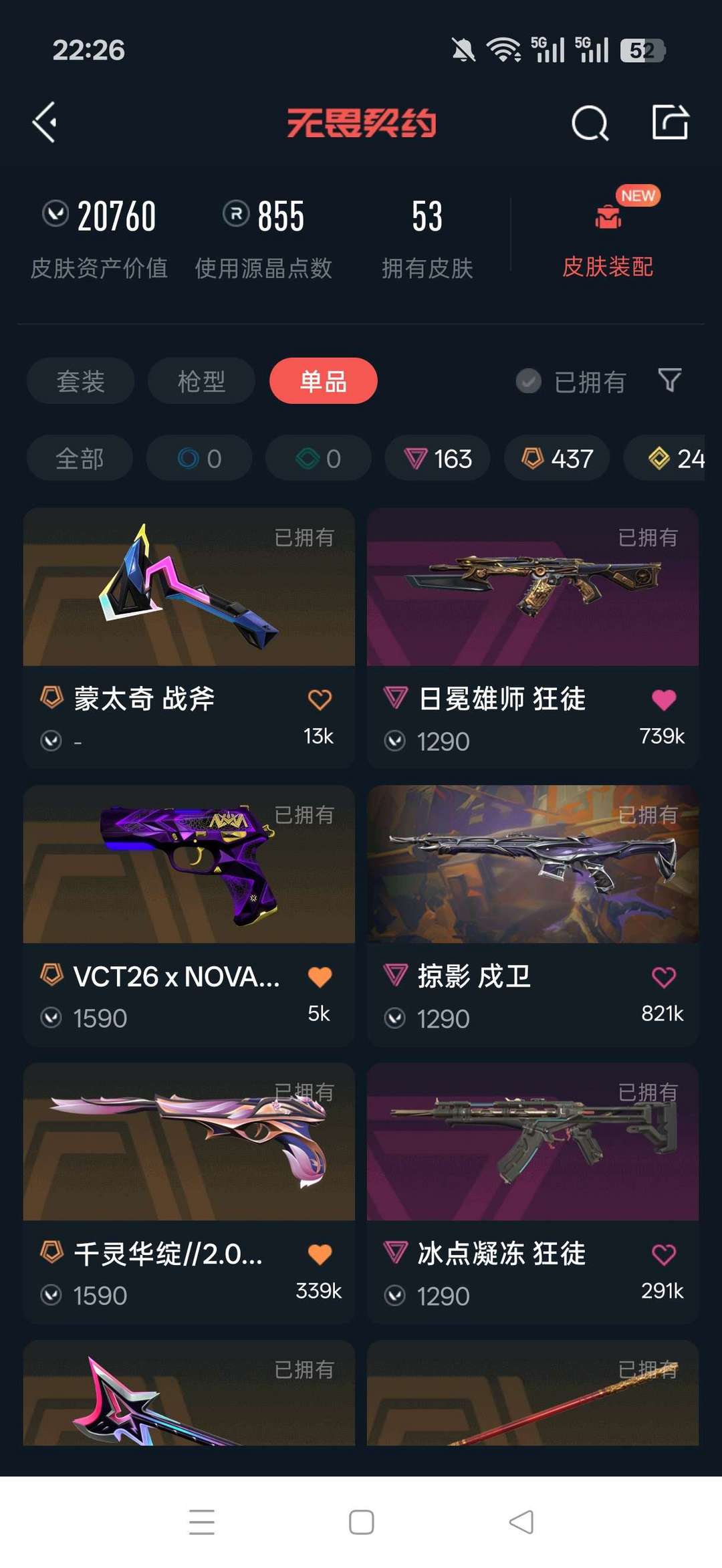Like the 冰点凝冻 狂徒 skin
The height and width of the screenshot is (1568, 722).
pos(663,1254)
